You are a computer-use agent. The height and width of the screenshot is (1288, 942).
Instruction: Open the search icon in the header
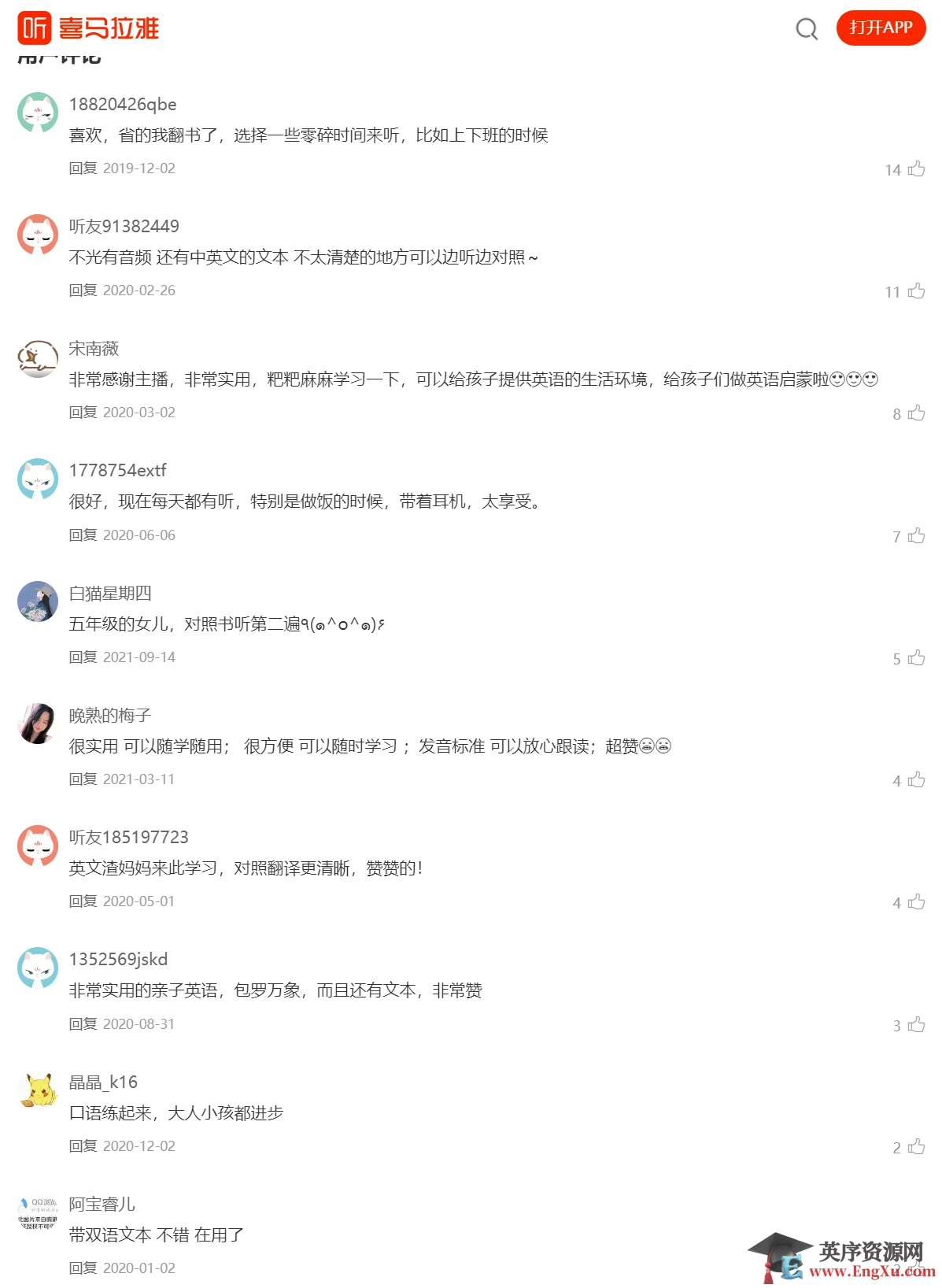(x=807, y=29)
